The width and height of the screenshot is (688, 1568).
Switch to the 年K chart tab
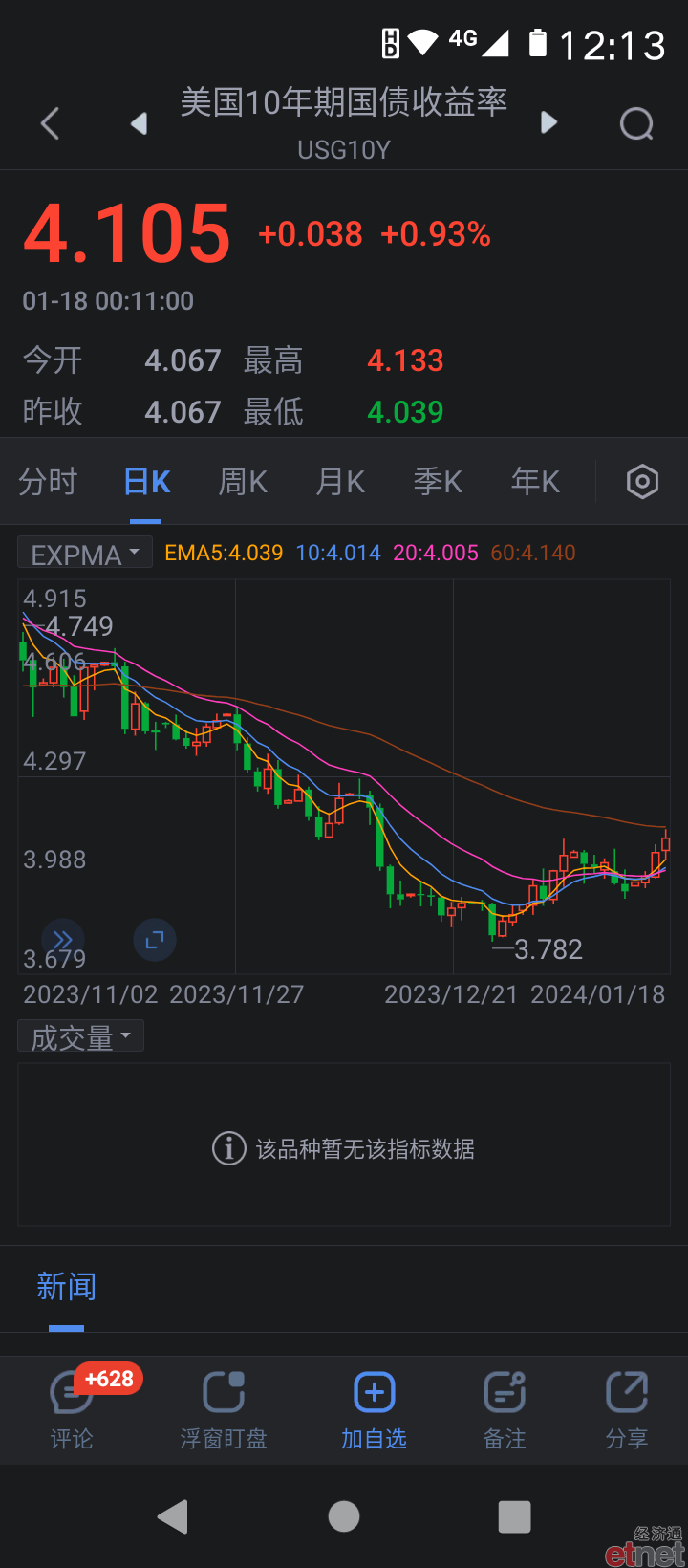point(535,481)
